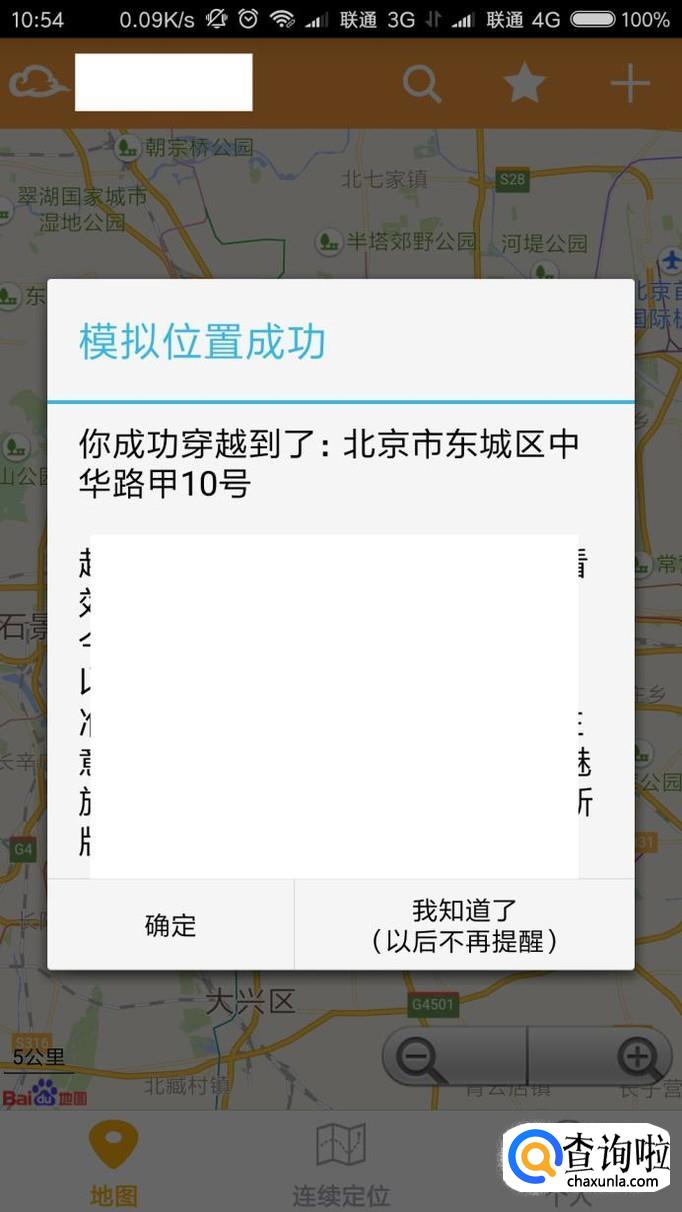This screenshot has height=1212, width=682.
Task: Confirm the dialog with 确定
Action: pos(171,925)
